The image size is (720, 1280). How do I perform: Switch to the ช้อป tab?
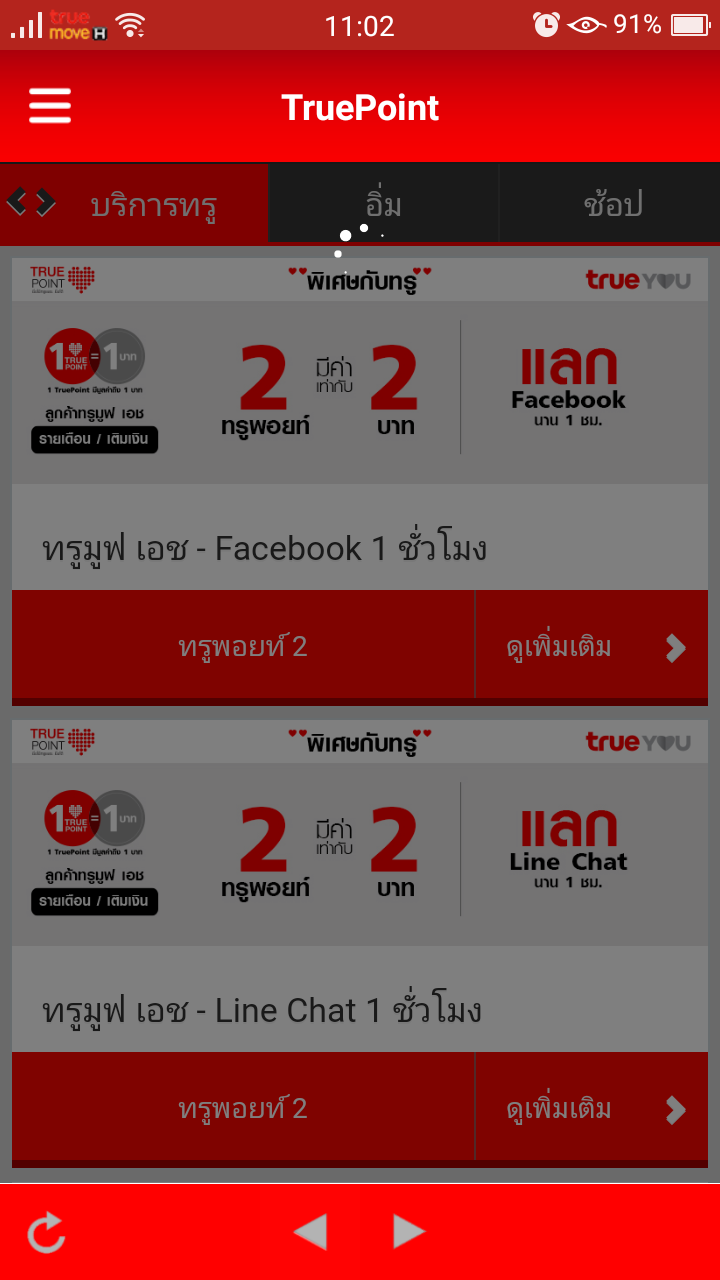coord(612,204)
